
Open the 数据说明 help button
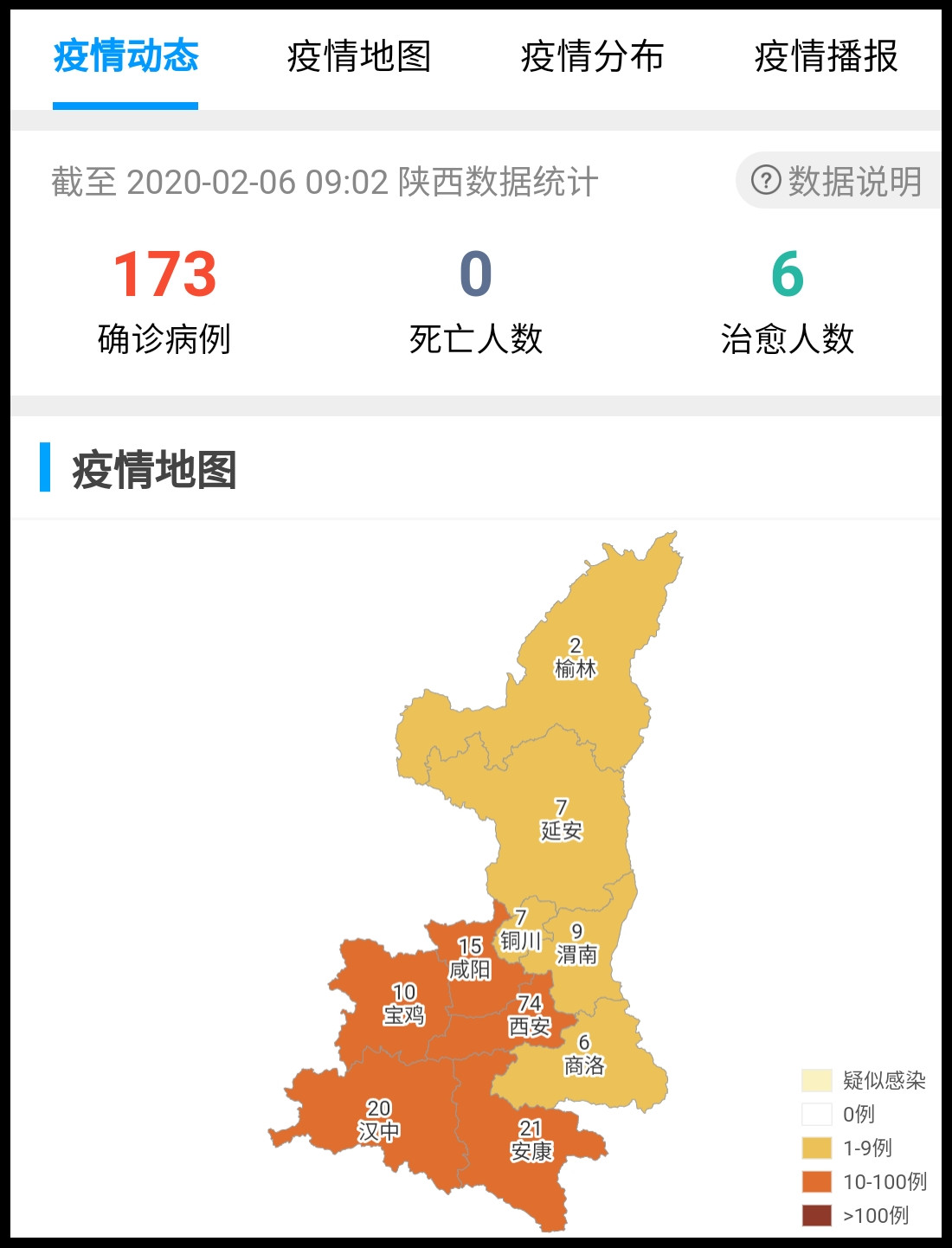(x=837, y=181)
